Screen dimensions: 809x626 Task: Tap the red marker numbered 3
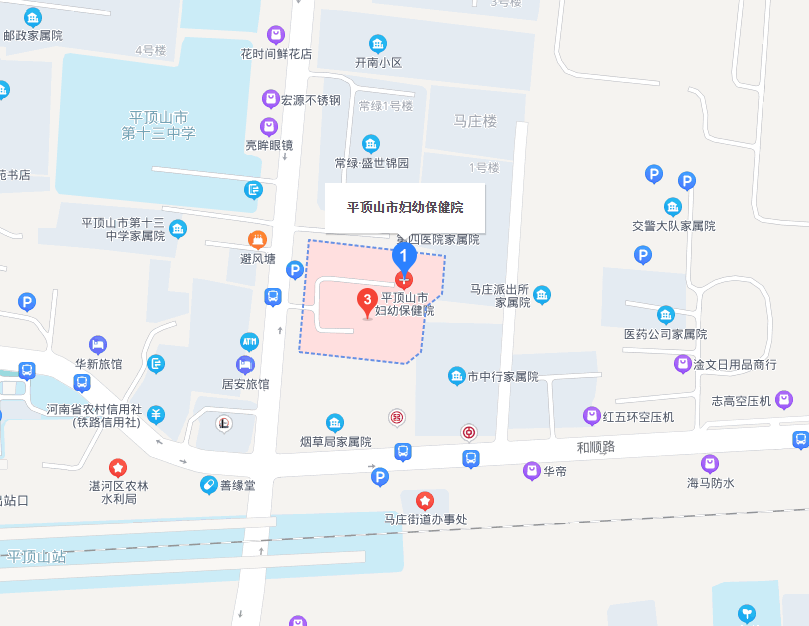[367, 299]
